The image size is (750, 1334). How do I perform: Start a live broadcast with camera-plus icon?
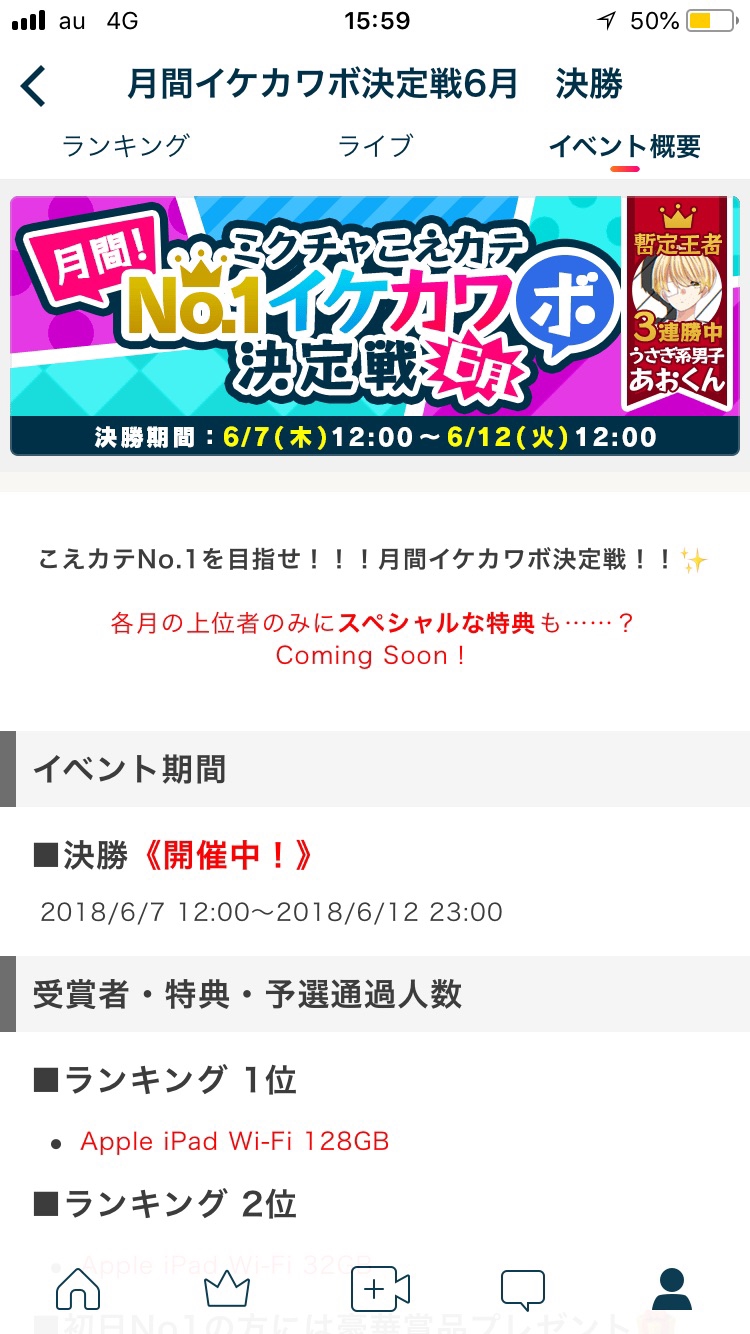click(380, 1289)
